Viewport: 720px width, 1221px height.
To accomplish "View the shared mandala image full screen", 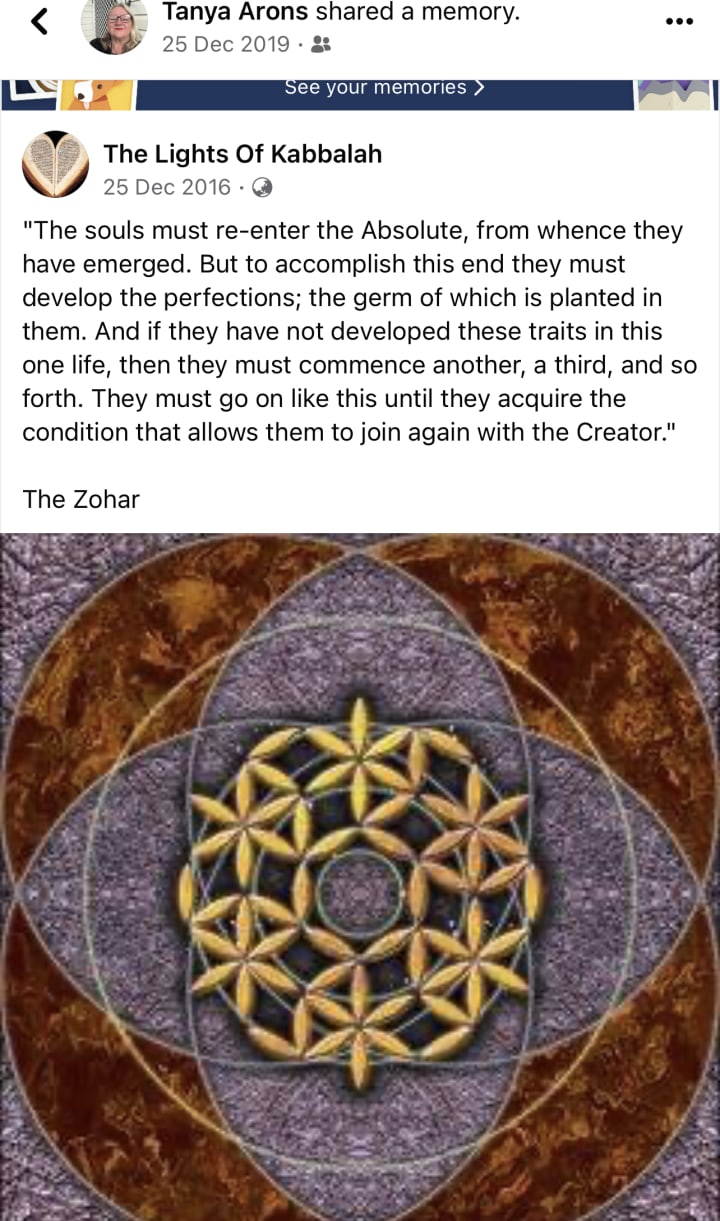I will 360,875.
